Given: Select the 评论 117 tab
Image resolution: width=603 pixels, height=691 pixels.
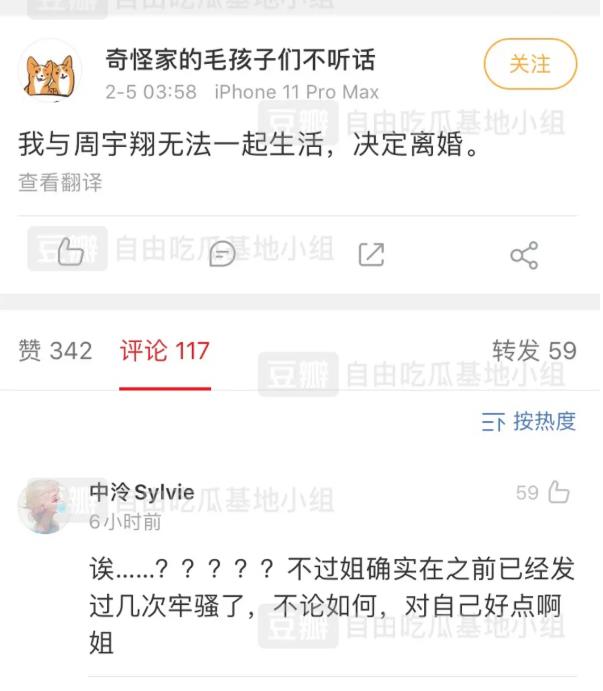Looking at the screenshot, I should pos(165,351).
